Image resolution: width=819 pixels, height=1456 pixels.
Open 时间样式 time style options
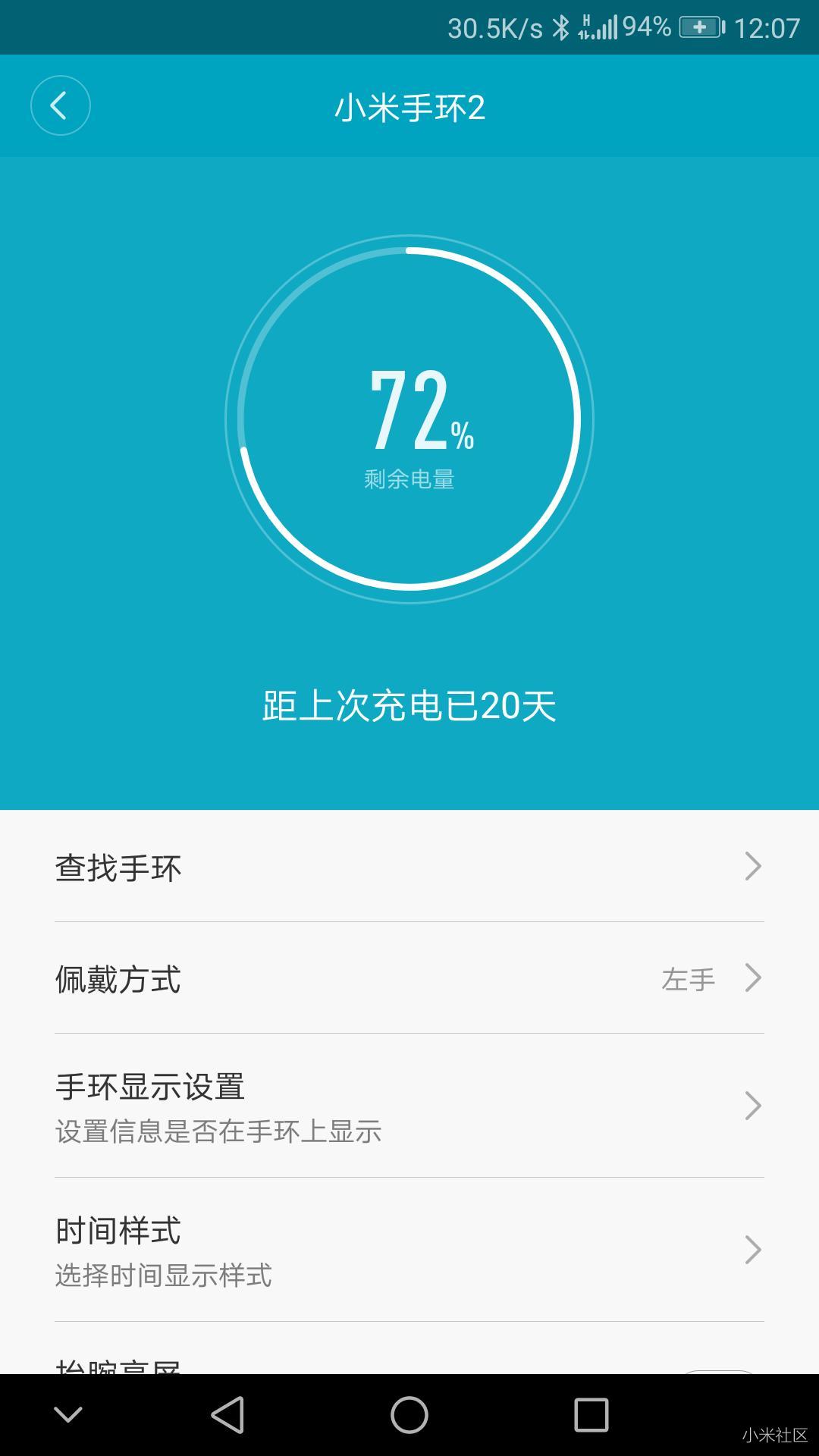409,1250
